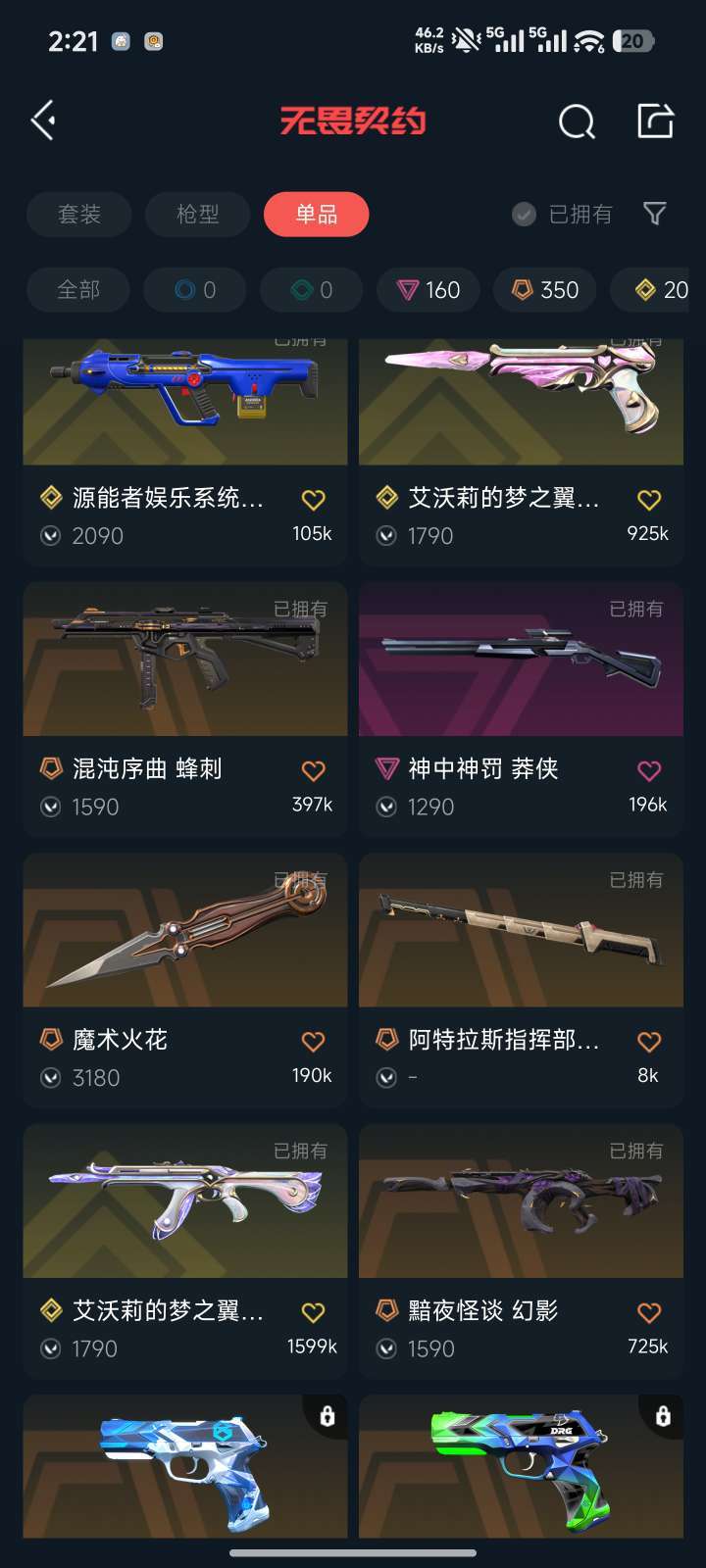Unfavorite 神中神罚 莽侠 by tapping its heart
The image size is (706, 1568).
click(x=648, y=769)
